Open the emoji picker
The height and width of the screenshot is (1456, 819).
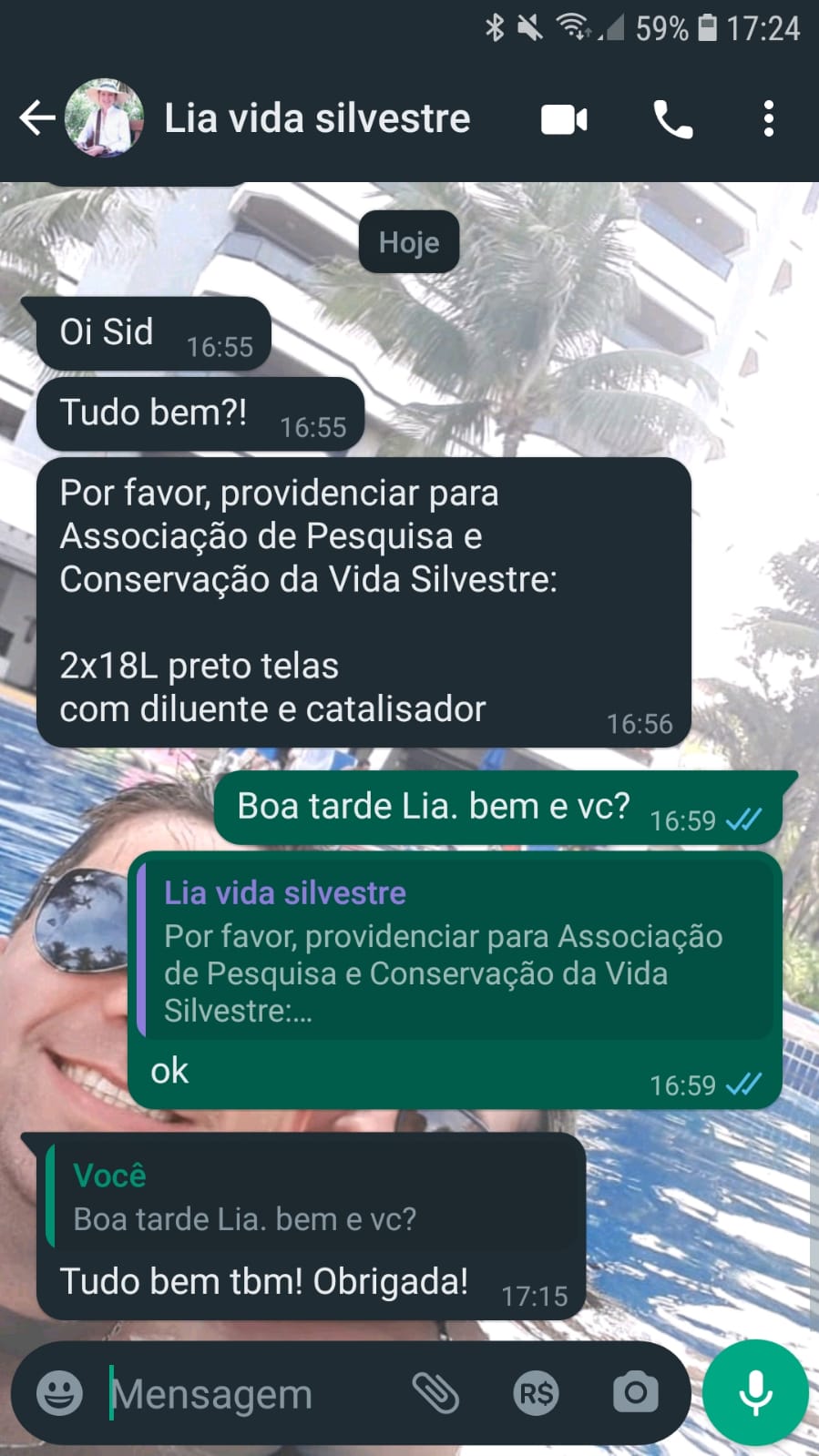click(x=60, y=1392)
